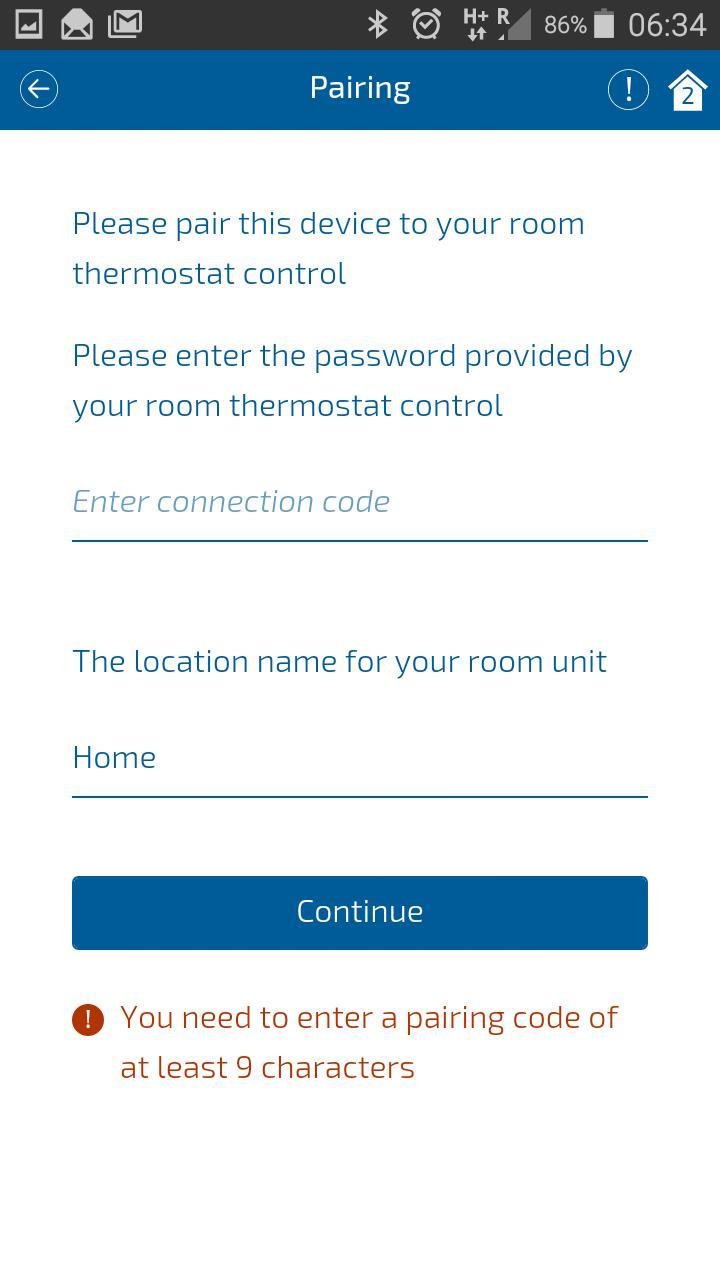720x1280 pixels.
Task: Tap the Pairing title in header
Action: tap(360, 88)
